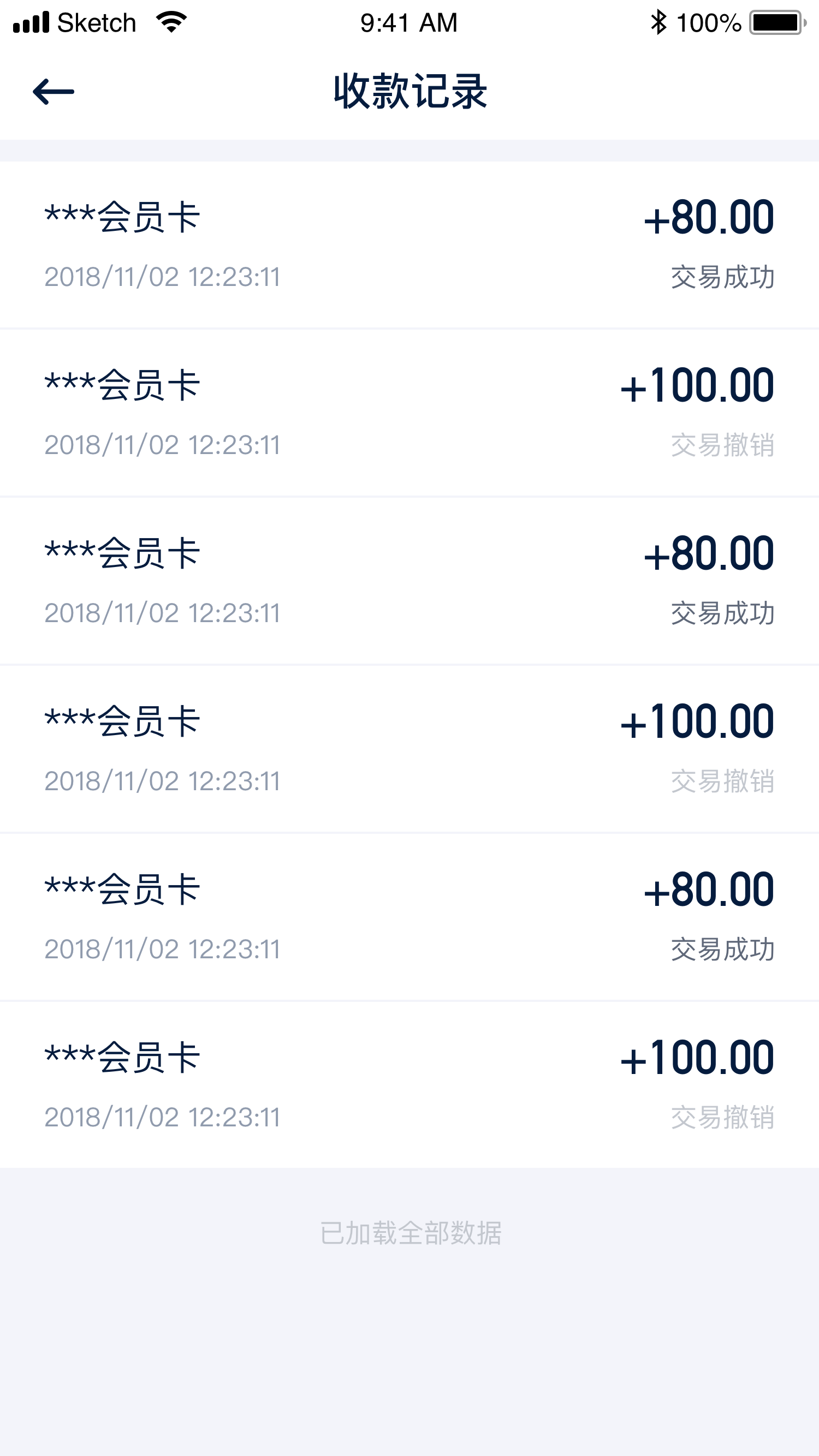Tap the 交易撤销 status on the second record
The image size is (819, 1456).
(x=724, y=445)
